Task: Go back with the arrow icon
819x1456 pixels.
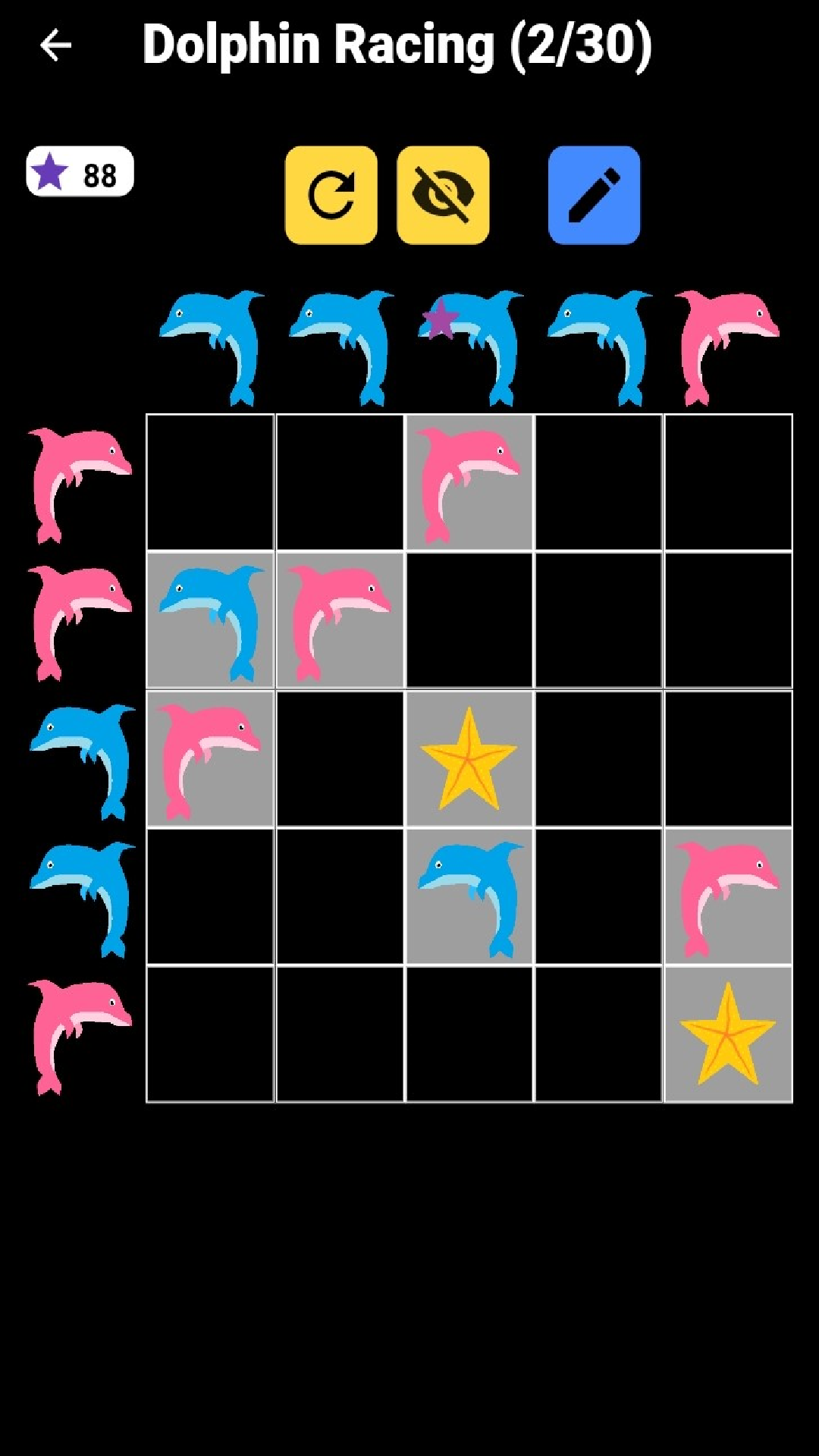Action: click(55, 45)
